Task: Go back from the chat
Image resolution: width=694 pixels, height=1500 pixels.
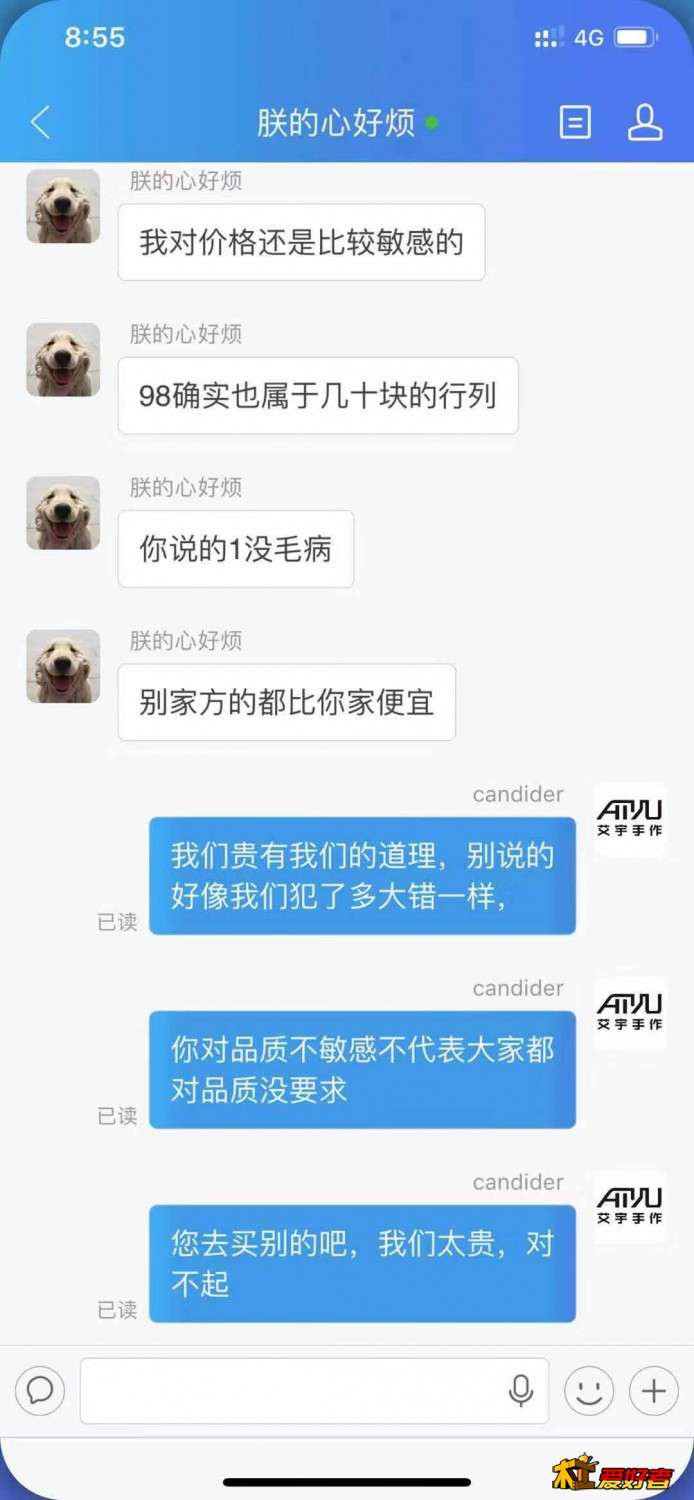Action: coord(40,123)
